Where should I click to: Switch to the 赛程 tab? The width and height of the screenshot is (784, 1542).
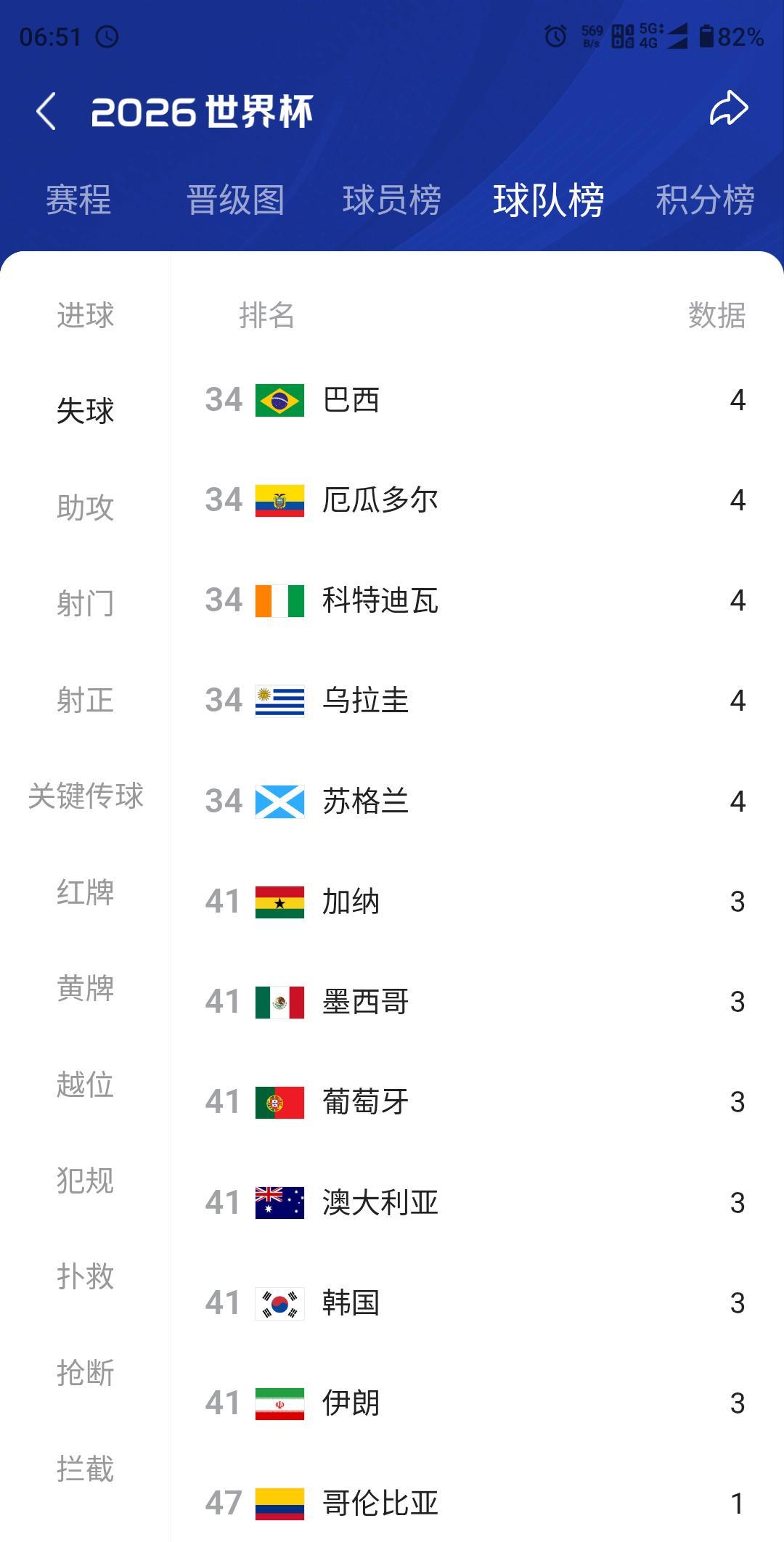pos(78,200)
